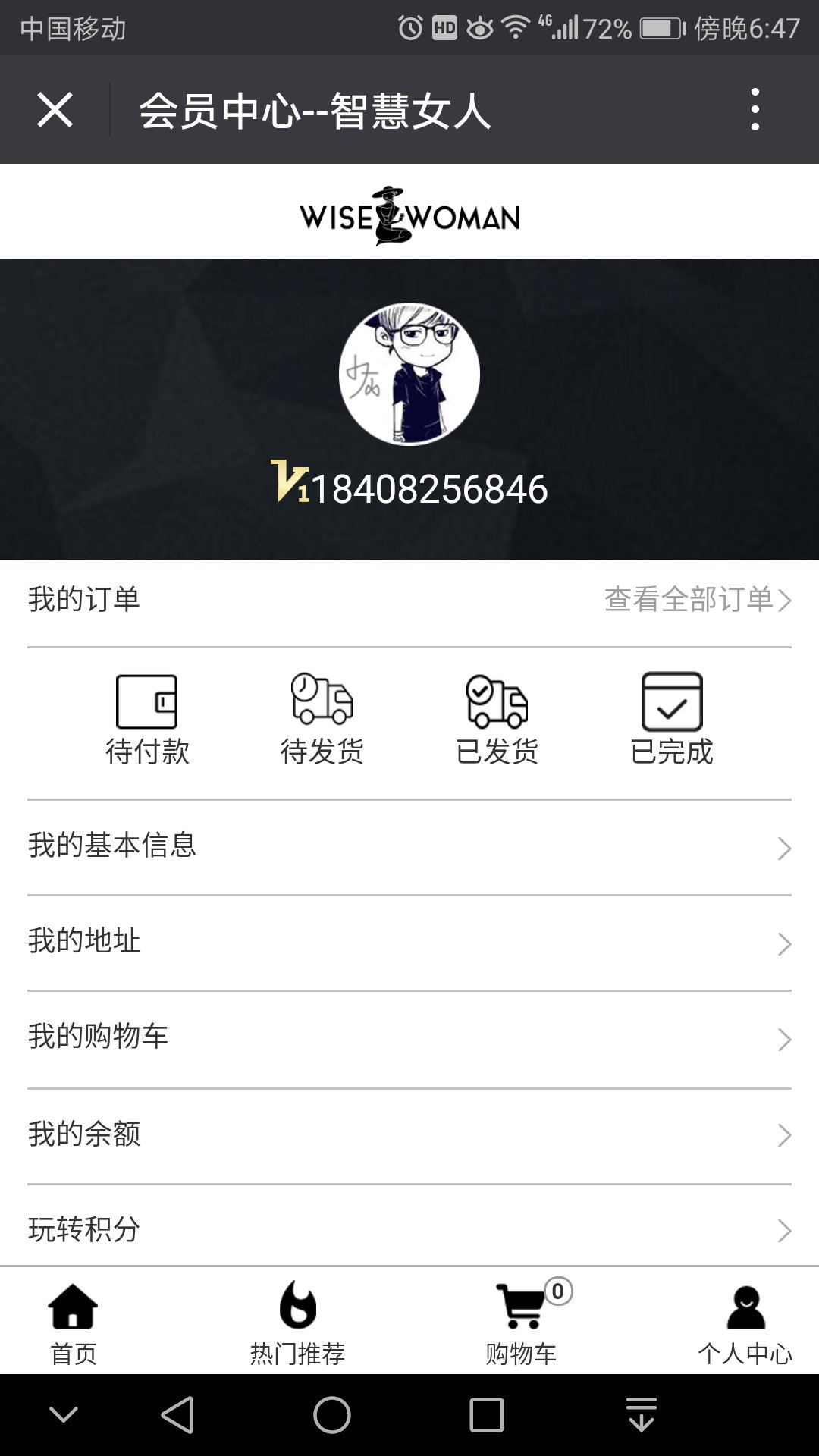The height and width of the screenshot is (1456, 819).
Task: Tap the profile avatar picture
Action: tap(409, 374)
